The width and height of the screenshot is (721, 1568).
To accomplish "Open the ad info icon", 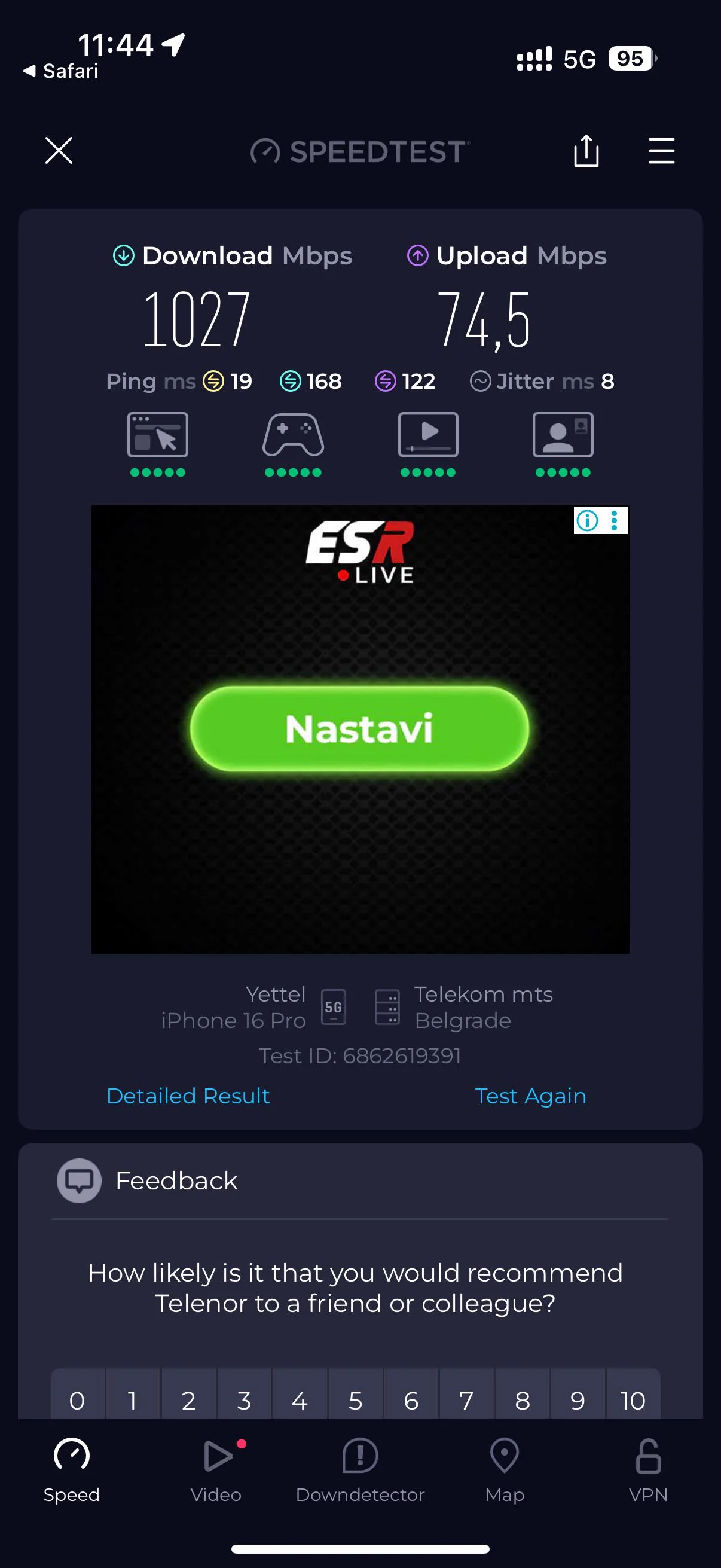I will (x=587, y=520).
